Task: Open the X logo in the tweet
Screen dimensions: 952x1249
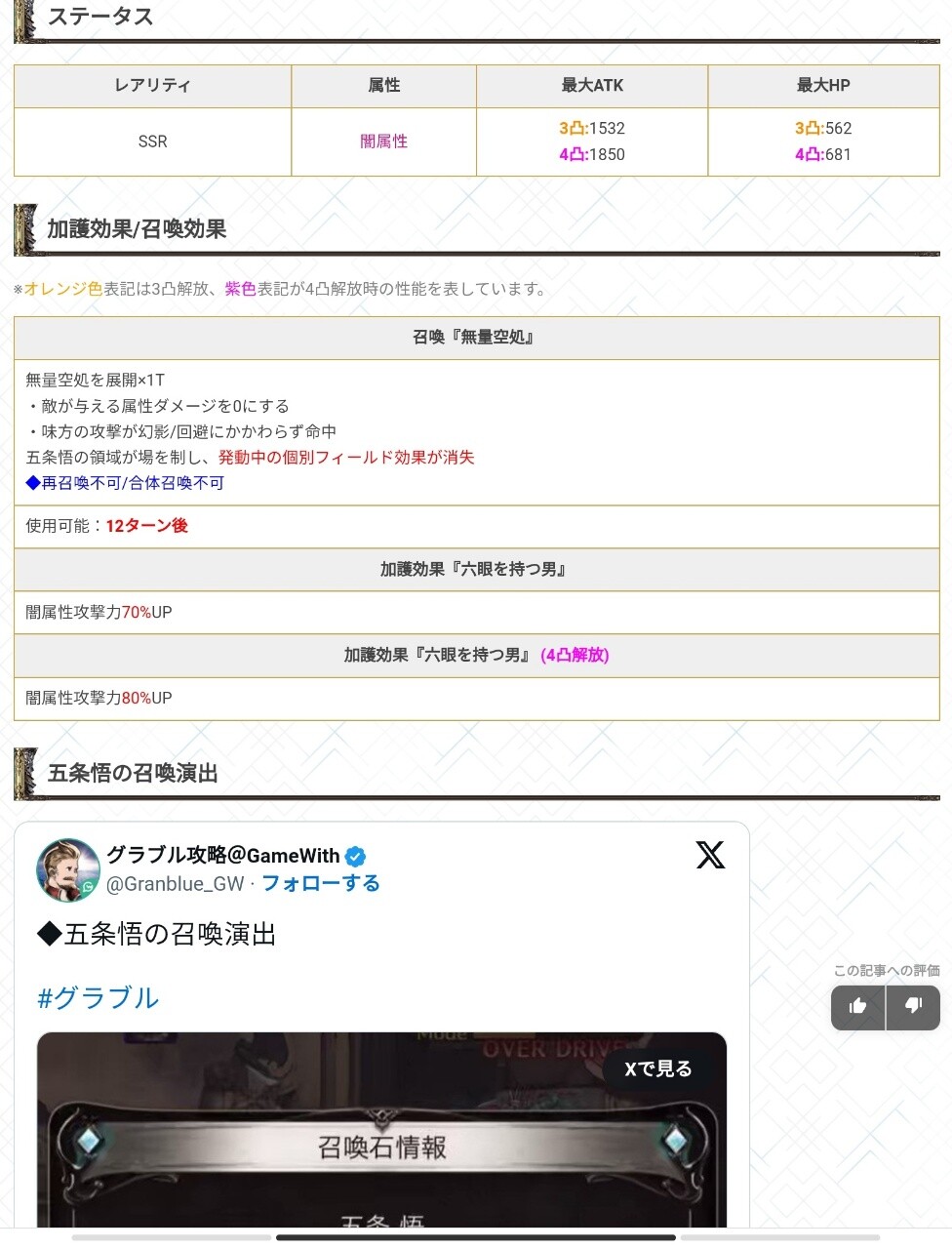Action: click(x=710, y=855)
